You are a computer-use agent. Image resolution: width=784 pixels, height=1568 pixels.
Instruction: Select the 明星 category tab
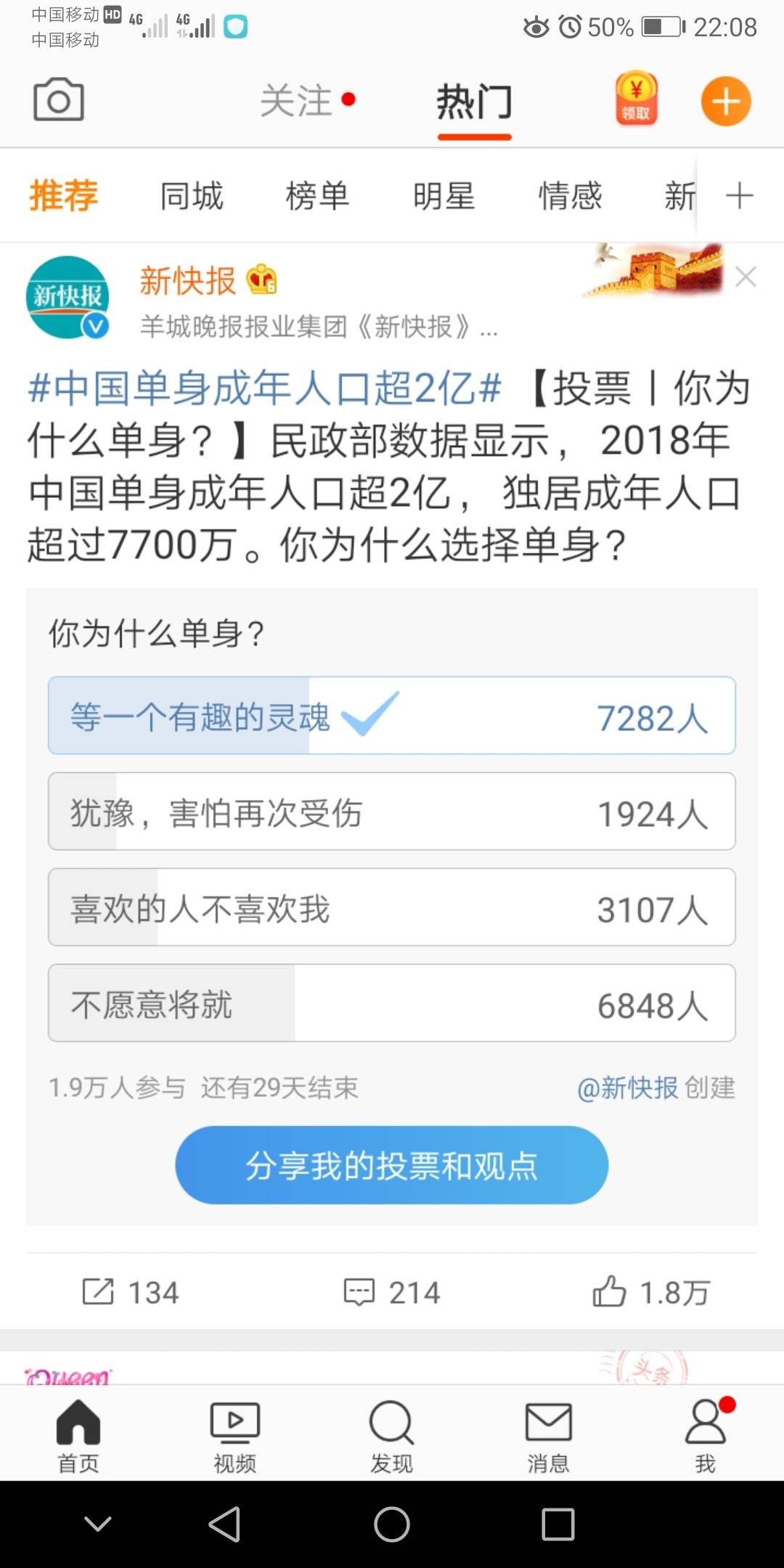[444, 196]
